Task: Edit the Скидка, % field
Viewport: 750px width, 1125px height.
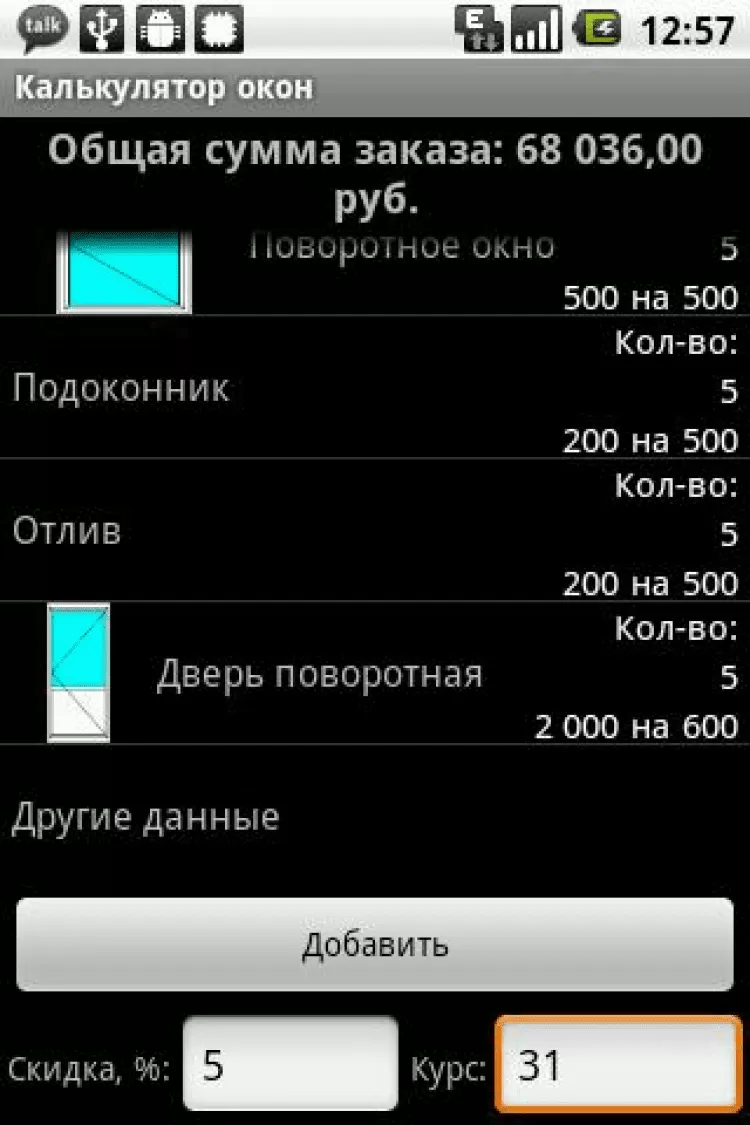Action: 291,1066
